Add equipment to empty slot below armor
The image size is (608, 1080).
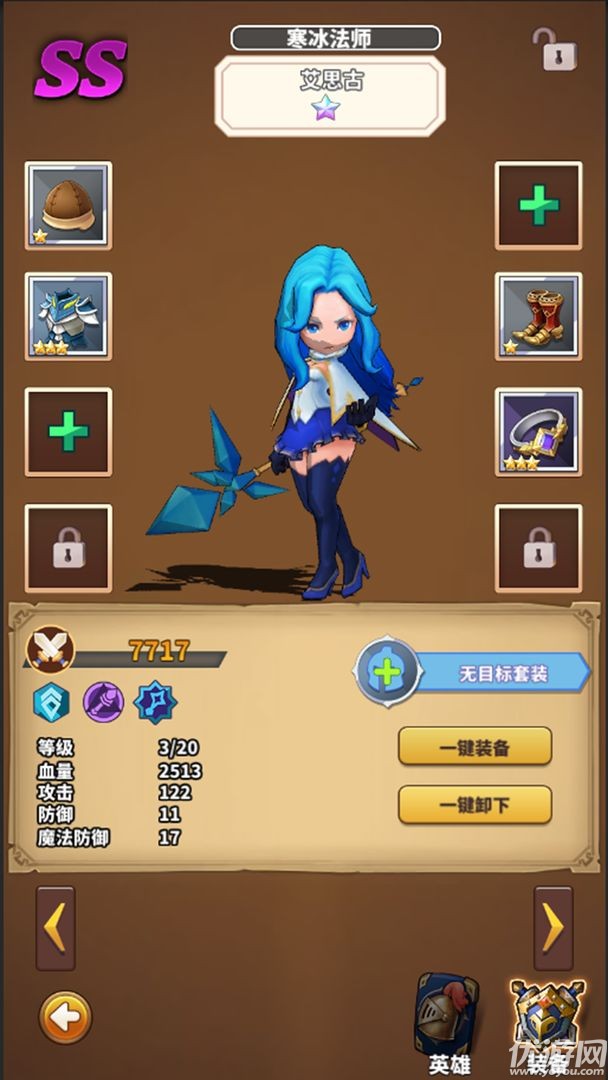tap(68, 432)
